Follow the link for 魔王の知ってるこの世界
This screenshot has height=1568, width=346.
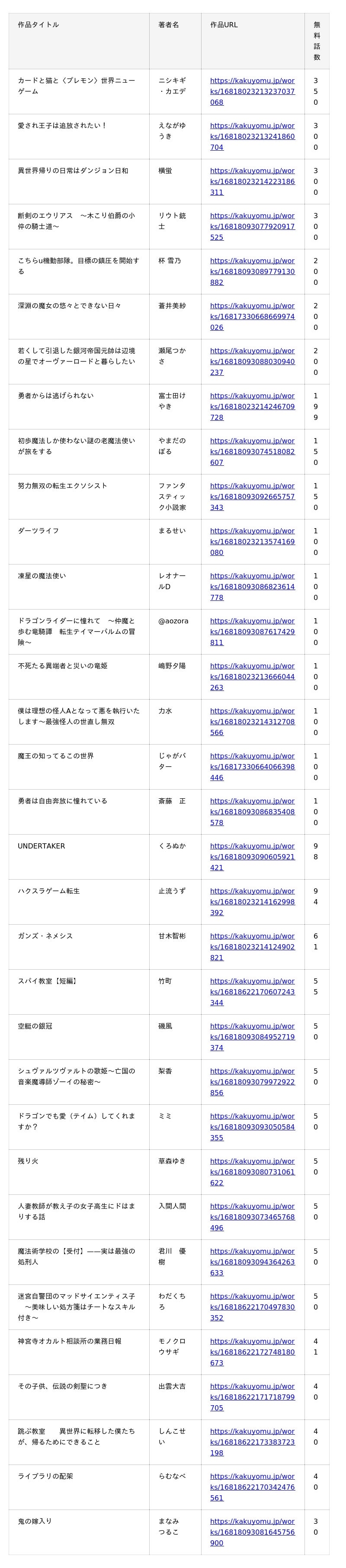pyautogui.click(x=252, y=767)
